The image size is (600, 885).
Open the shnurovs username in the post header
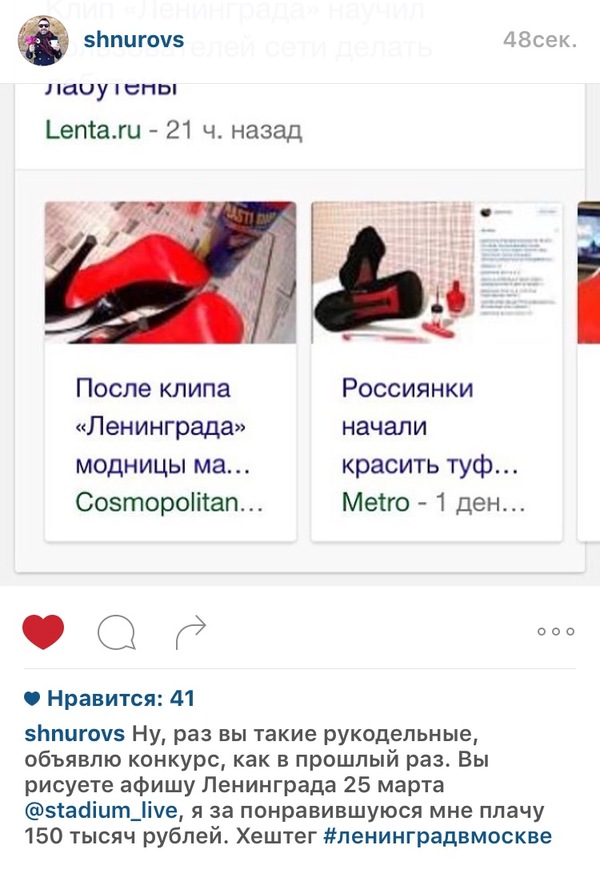click(134, 39)
